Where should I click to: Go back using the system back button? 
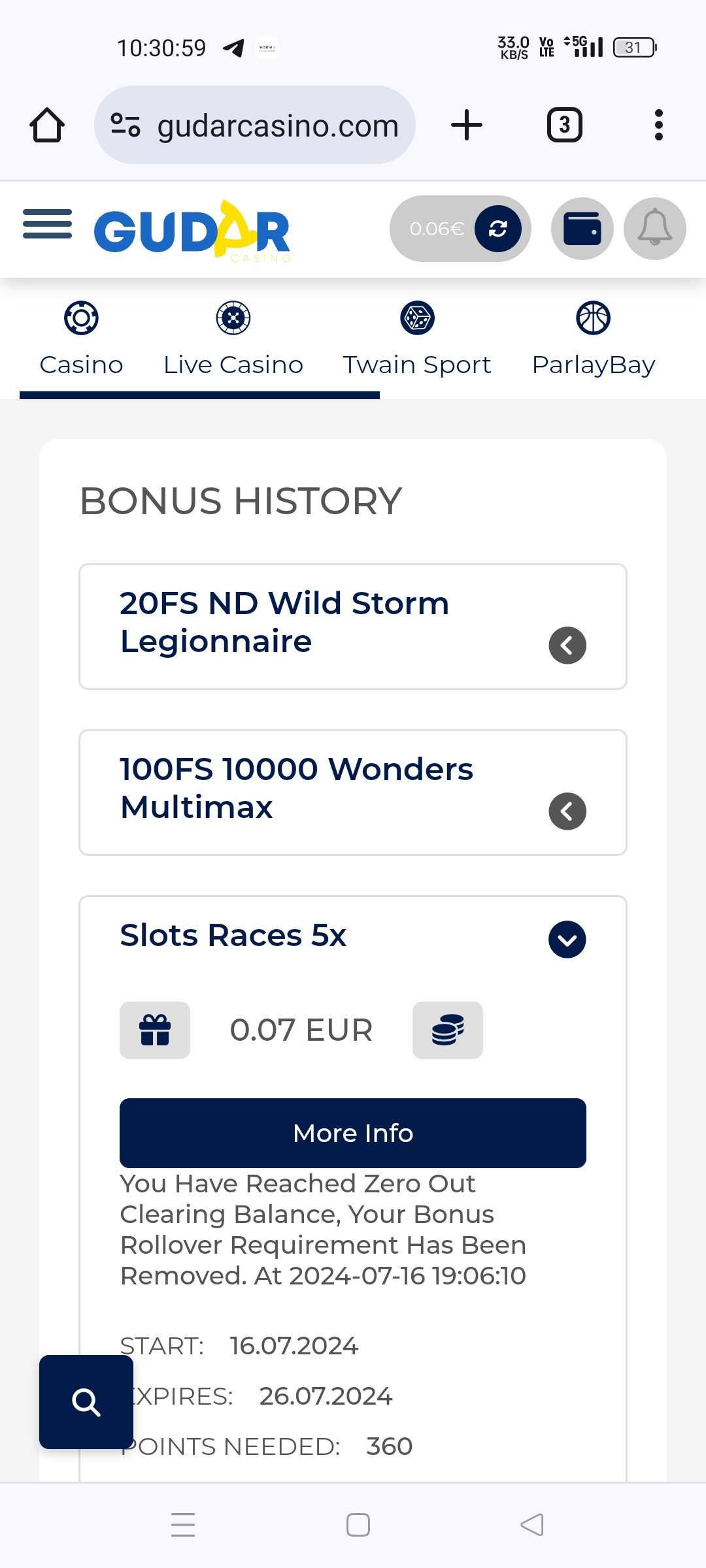pyautogui.click(x=532, y=1525)
